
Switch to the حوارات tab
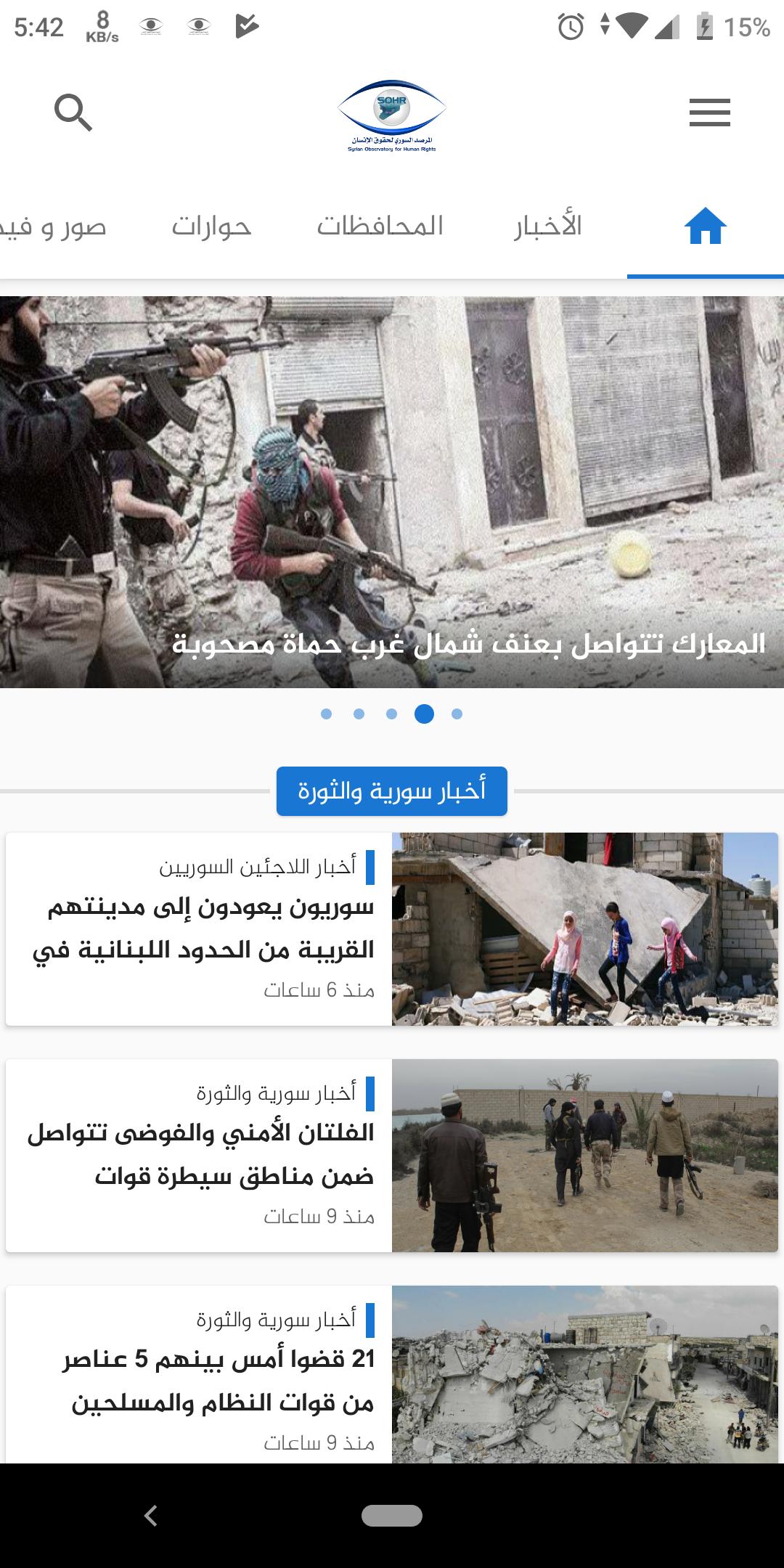211,226
